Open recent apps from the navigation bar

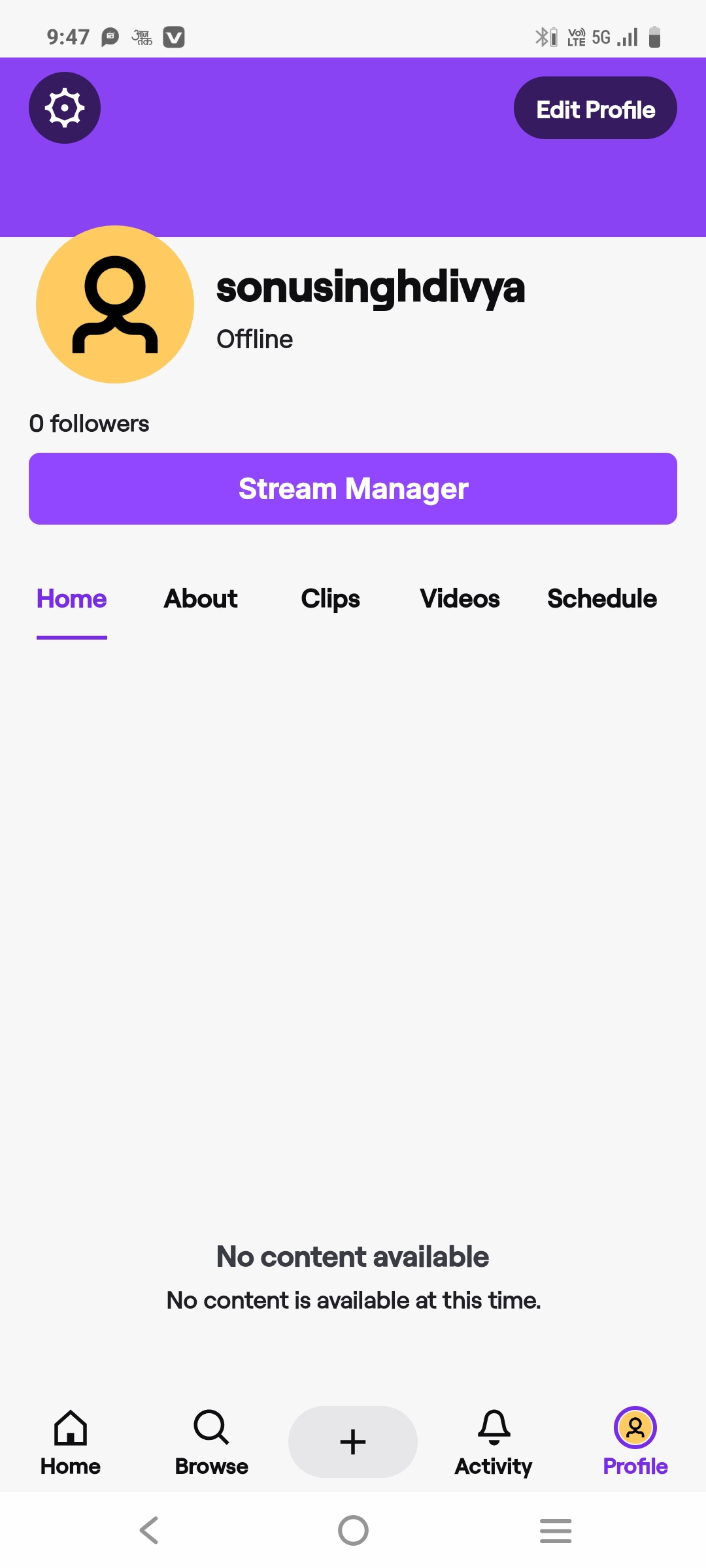tap(556, 1530)
